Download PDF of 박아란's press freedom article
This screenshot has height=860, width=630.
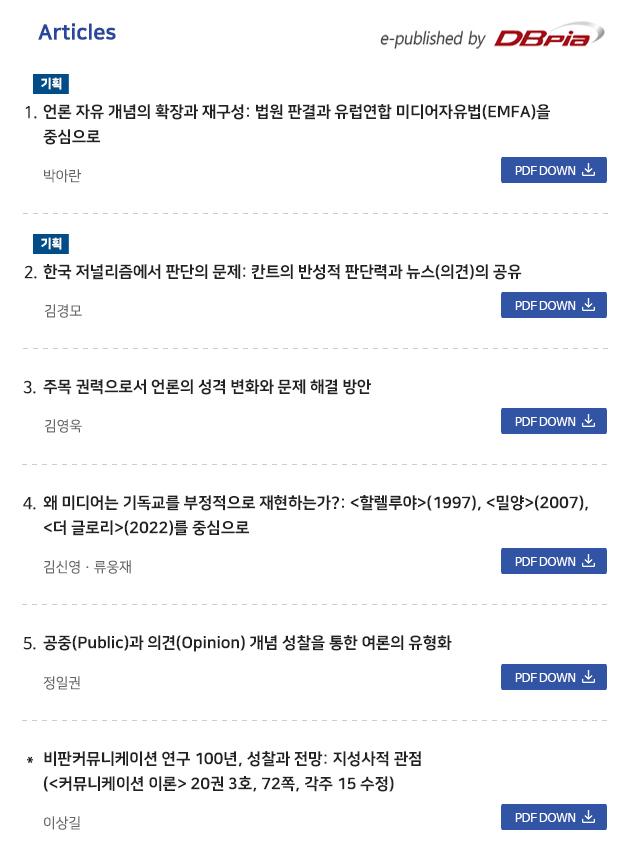pos(553,170)
